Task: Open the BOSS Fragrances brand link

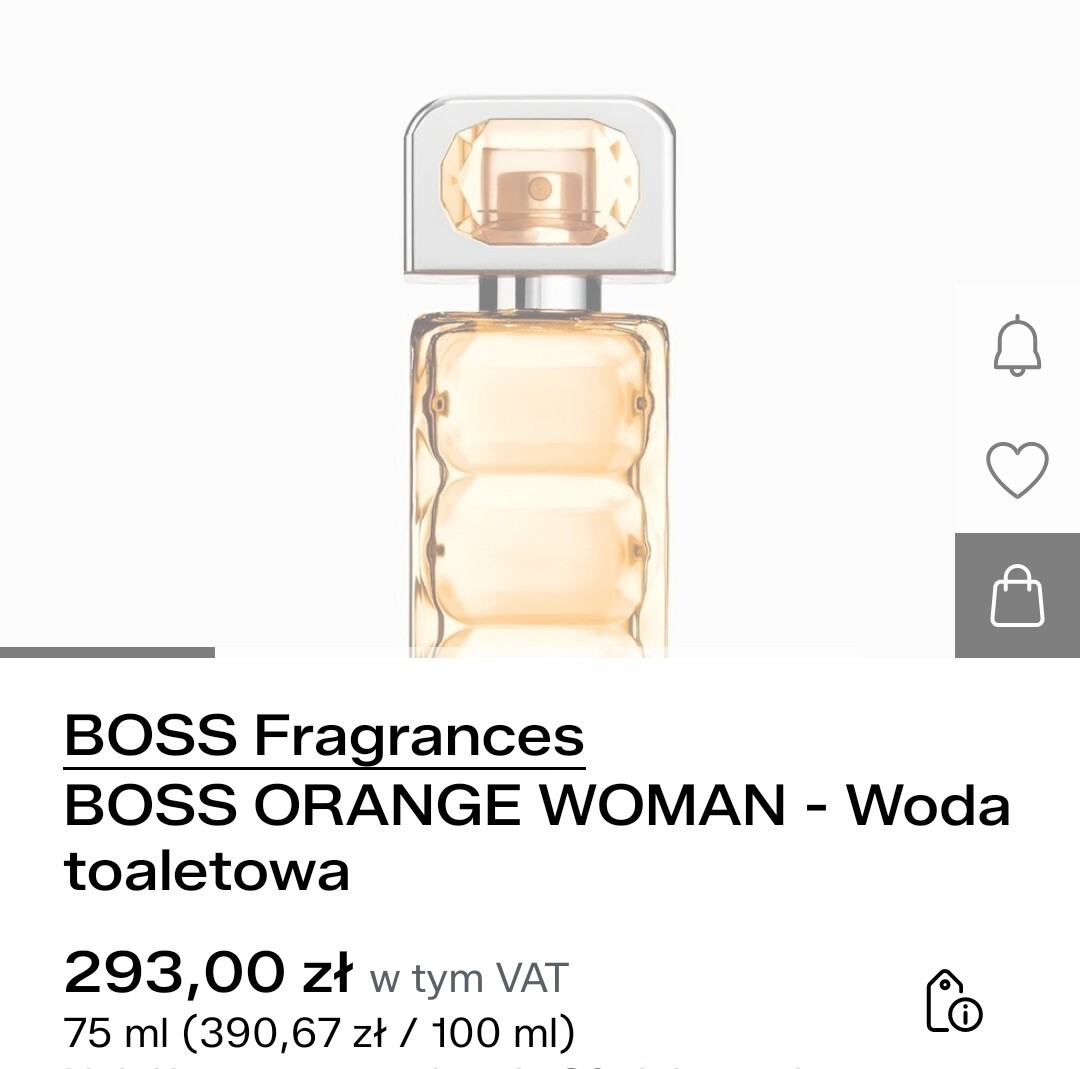Action: coord(324,736)
